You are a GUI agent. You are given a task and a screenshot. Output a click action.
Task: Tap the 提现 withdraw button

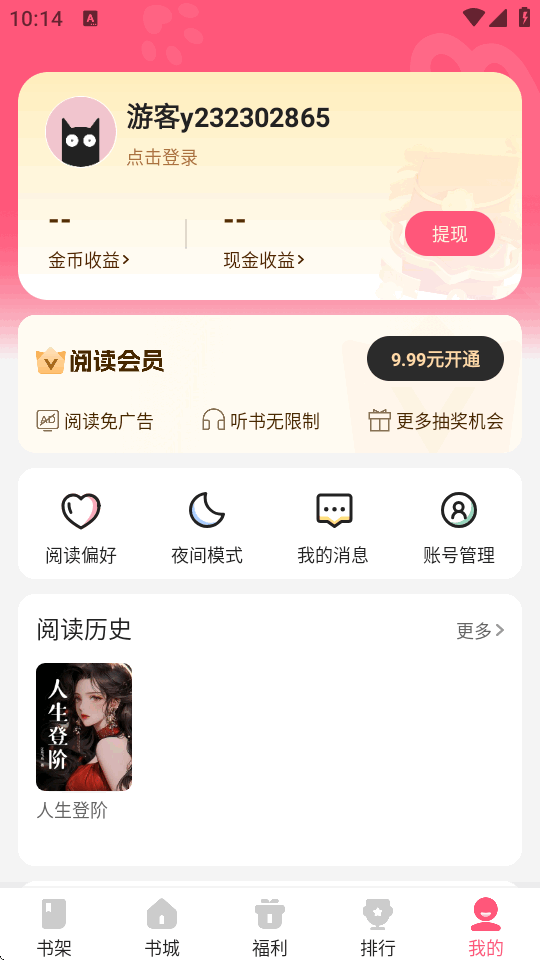[x=450, y=233]
